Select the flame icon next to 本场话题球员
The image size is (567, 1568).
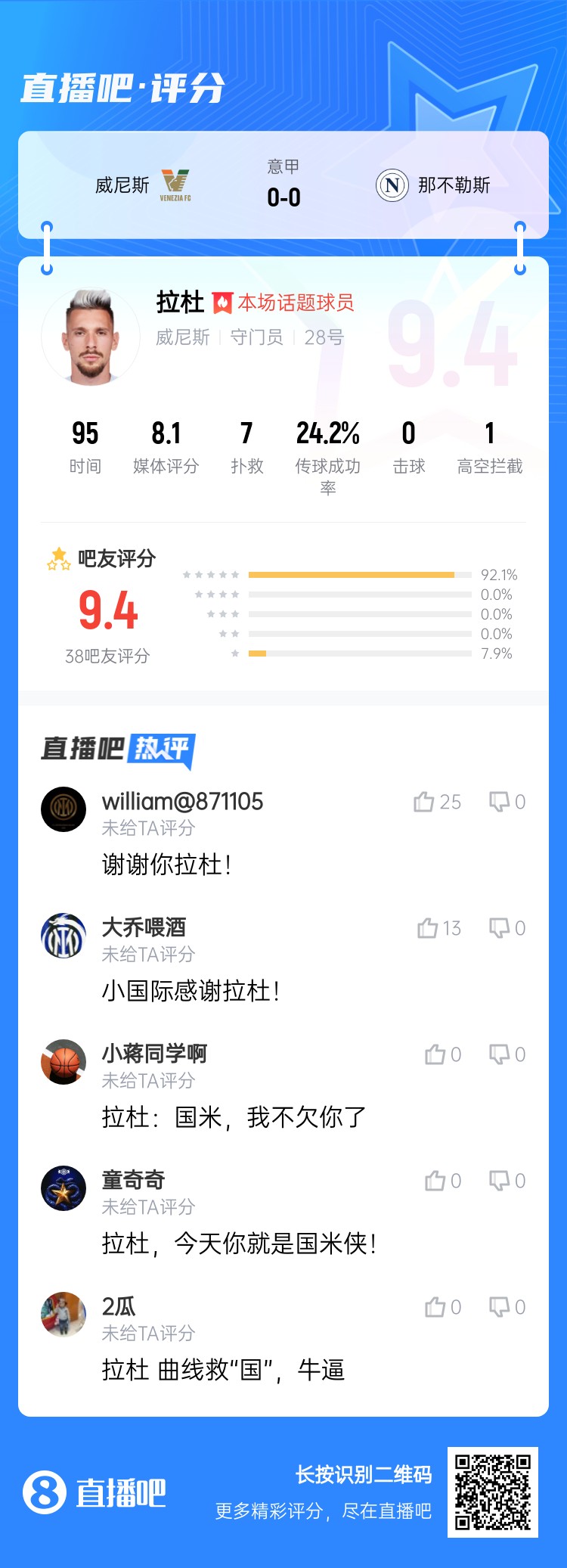[x=223, y=300]
